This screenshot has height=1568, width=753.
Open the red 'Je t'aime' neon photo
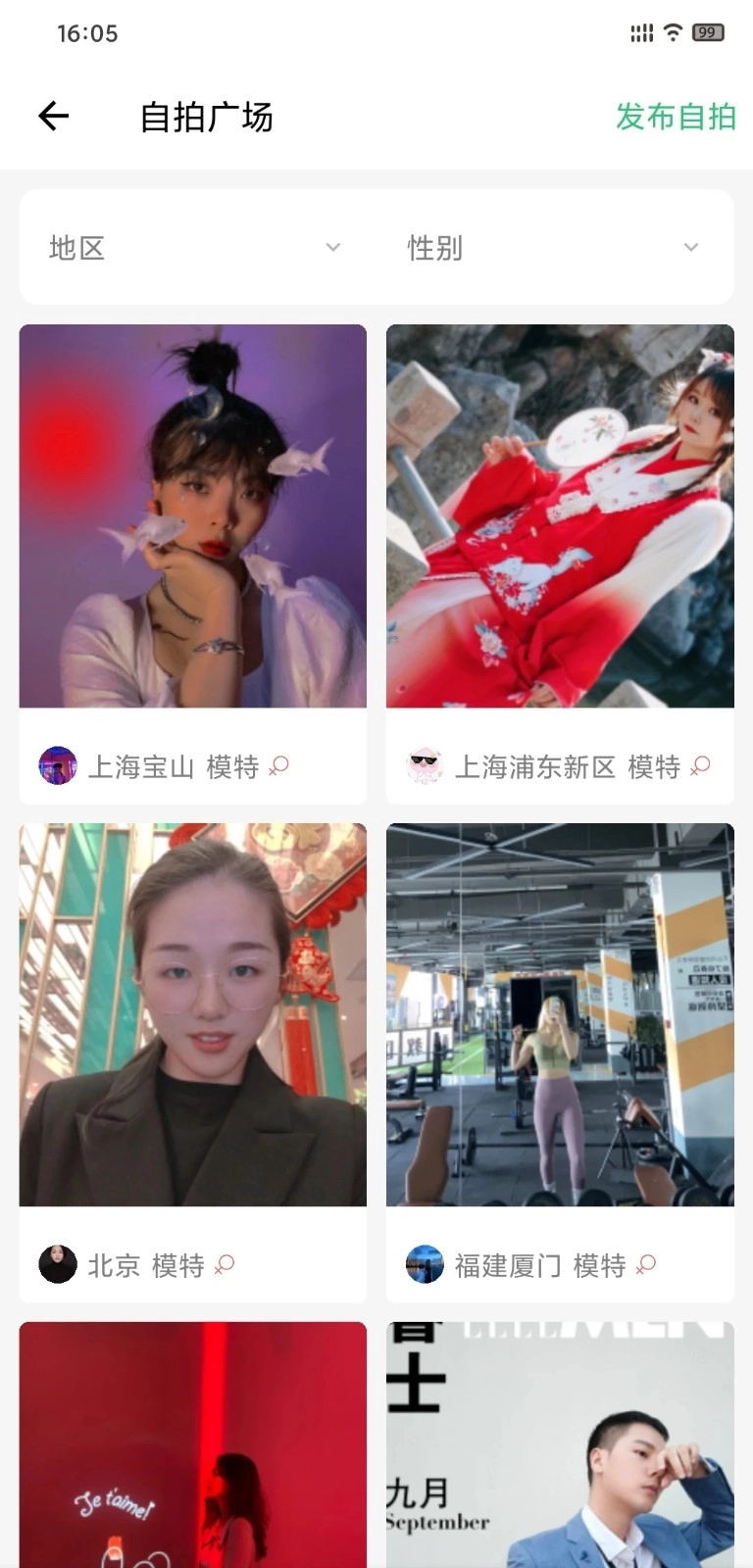click(x=192, y=1441)
